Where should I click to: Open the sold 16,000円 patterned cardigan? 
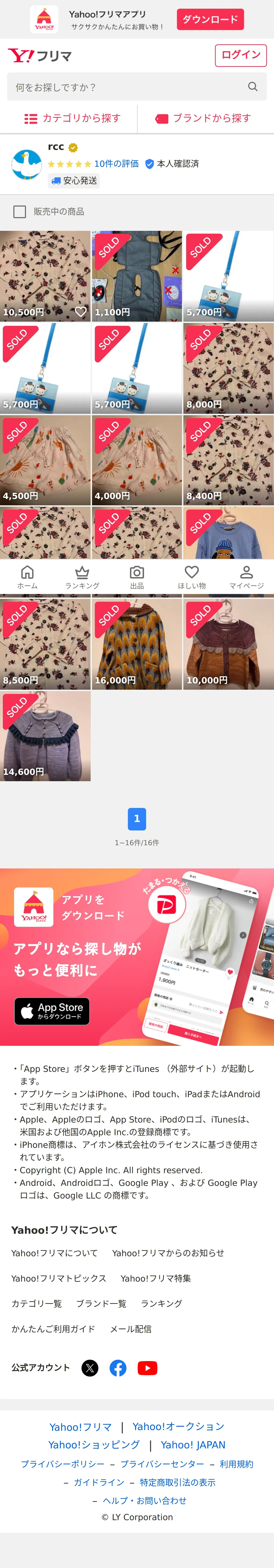(137, 644)
